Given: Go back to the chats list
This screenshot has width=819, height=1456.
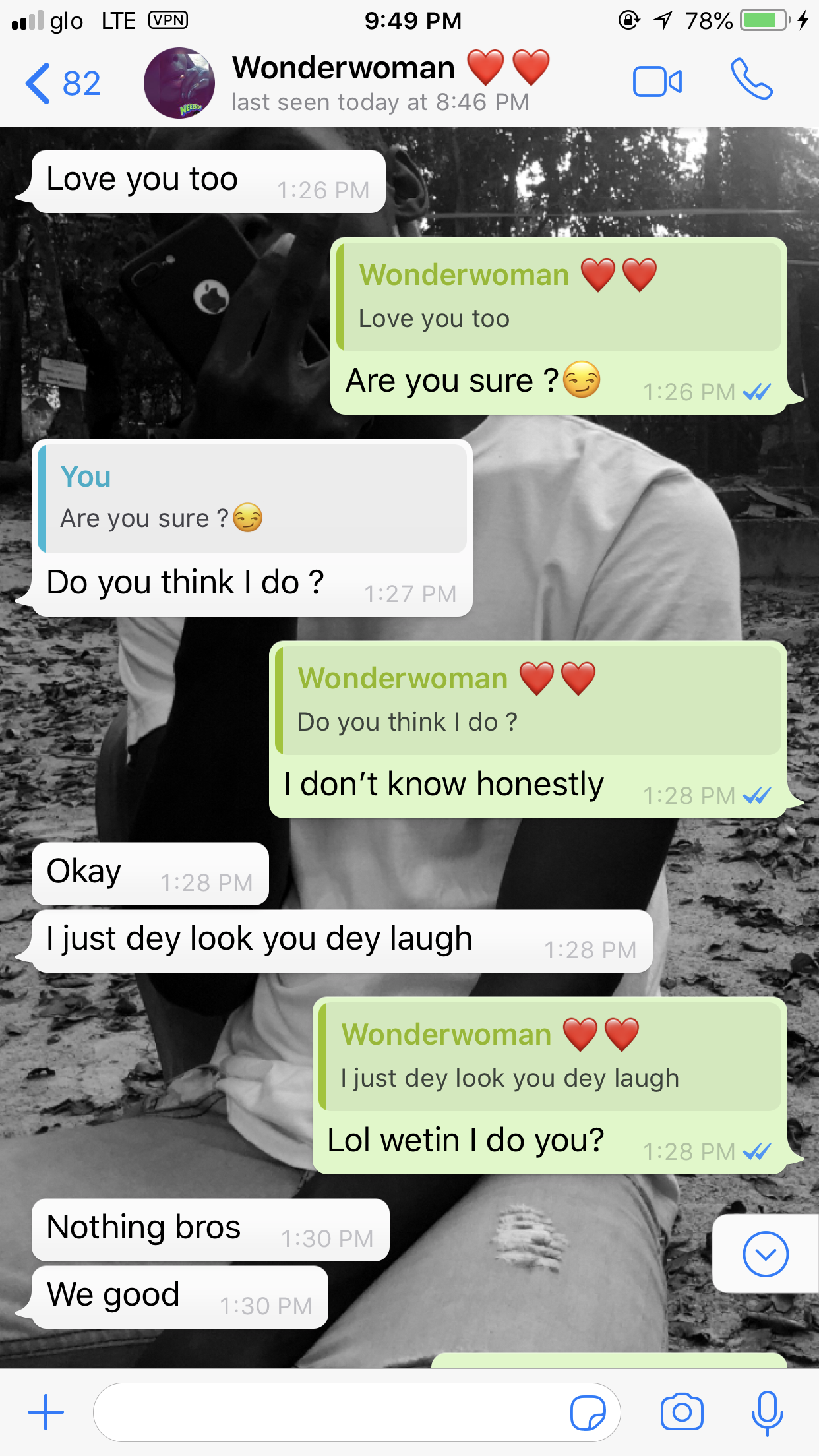Looking at the screenshot, I should pyautogui.click(x=61, y=84).
